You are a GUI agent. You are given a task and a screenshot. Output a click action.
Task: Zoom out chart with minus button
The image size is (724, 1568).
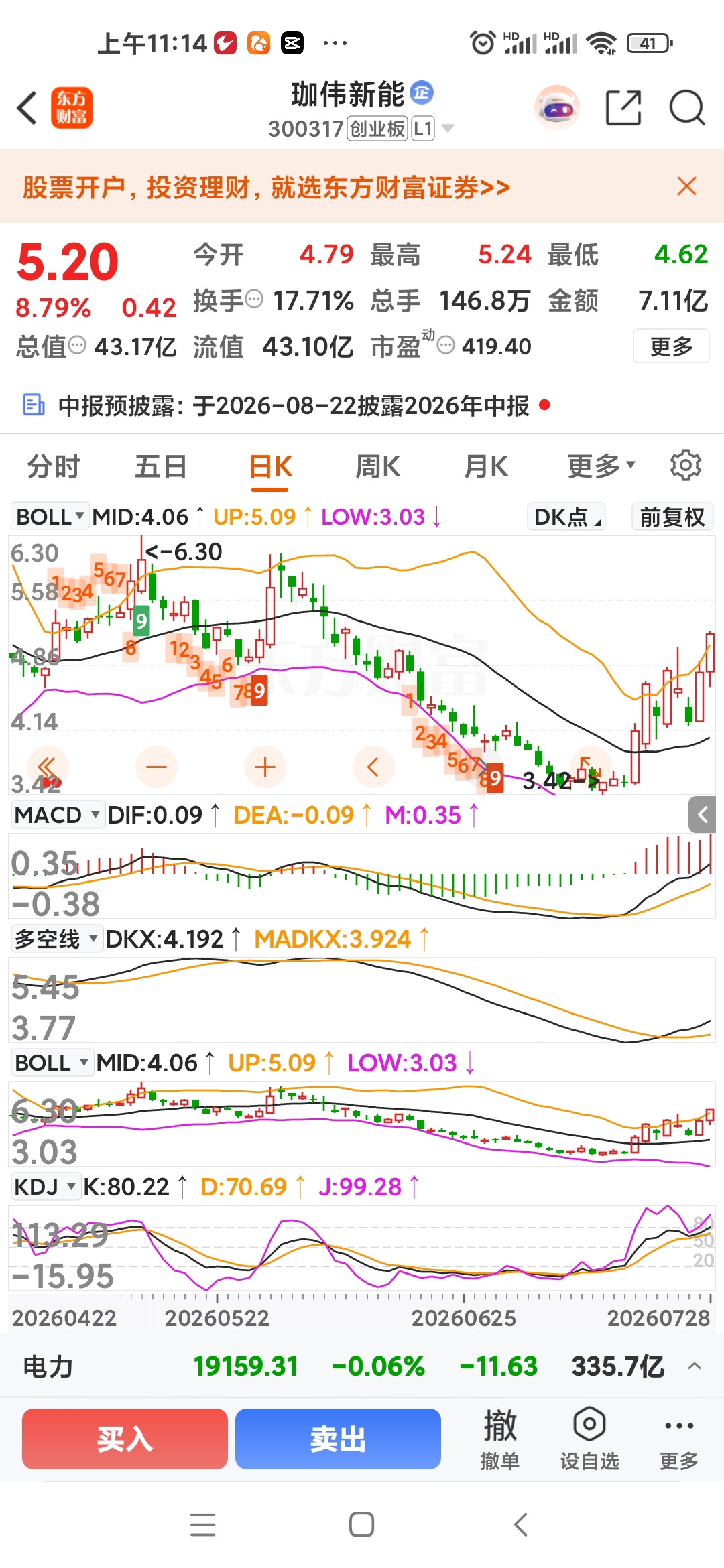[x=157, y=767]
